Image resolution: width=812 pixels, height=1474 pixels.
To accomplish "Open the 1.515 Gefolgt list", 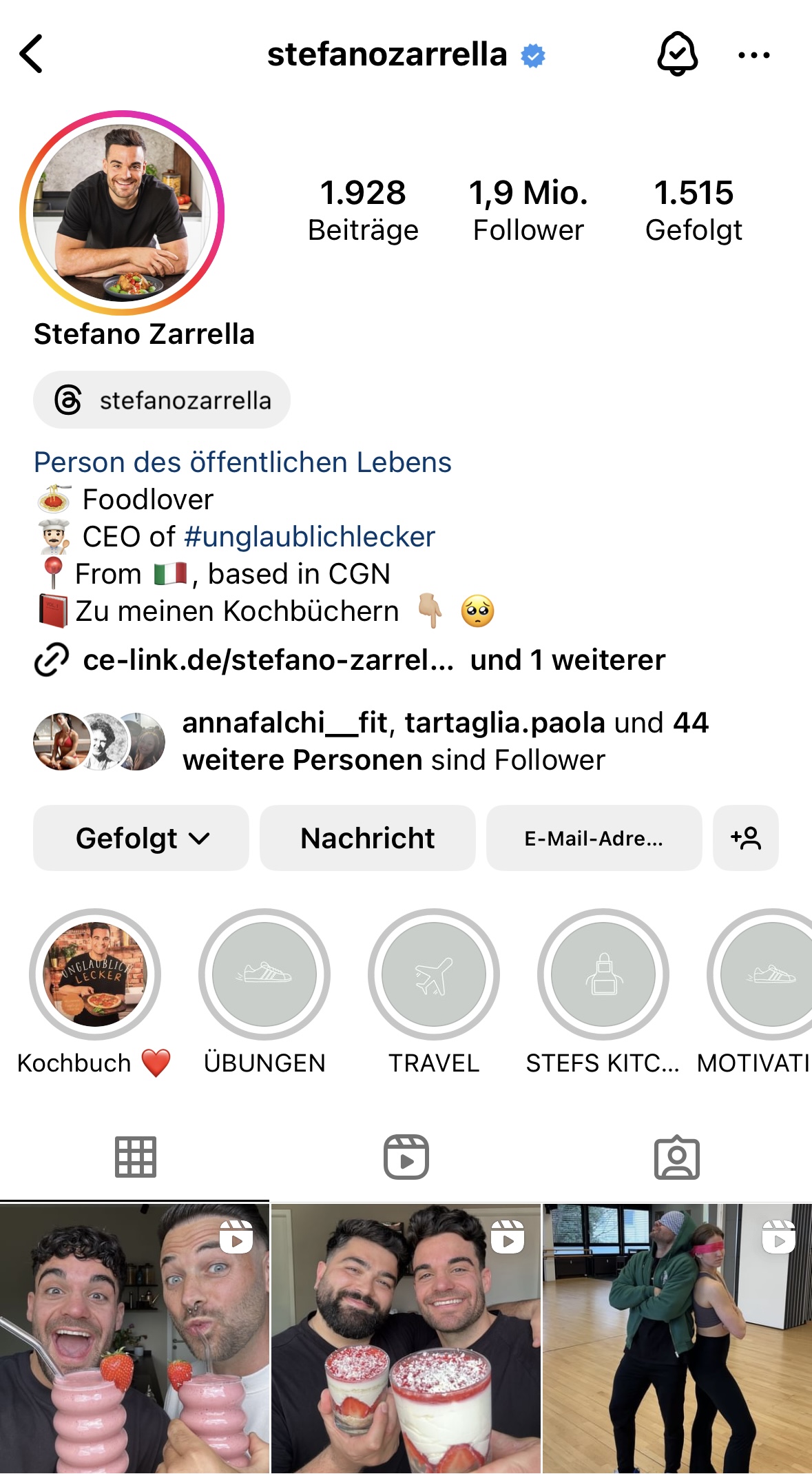I will pyautogui.click(x=694, y=210).
